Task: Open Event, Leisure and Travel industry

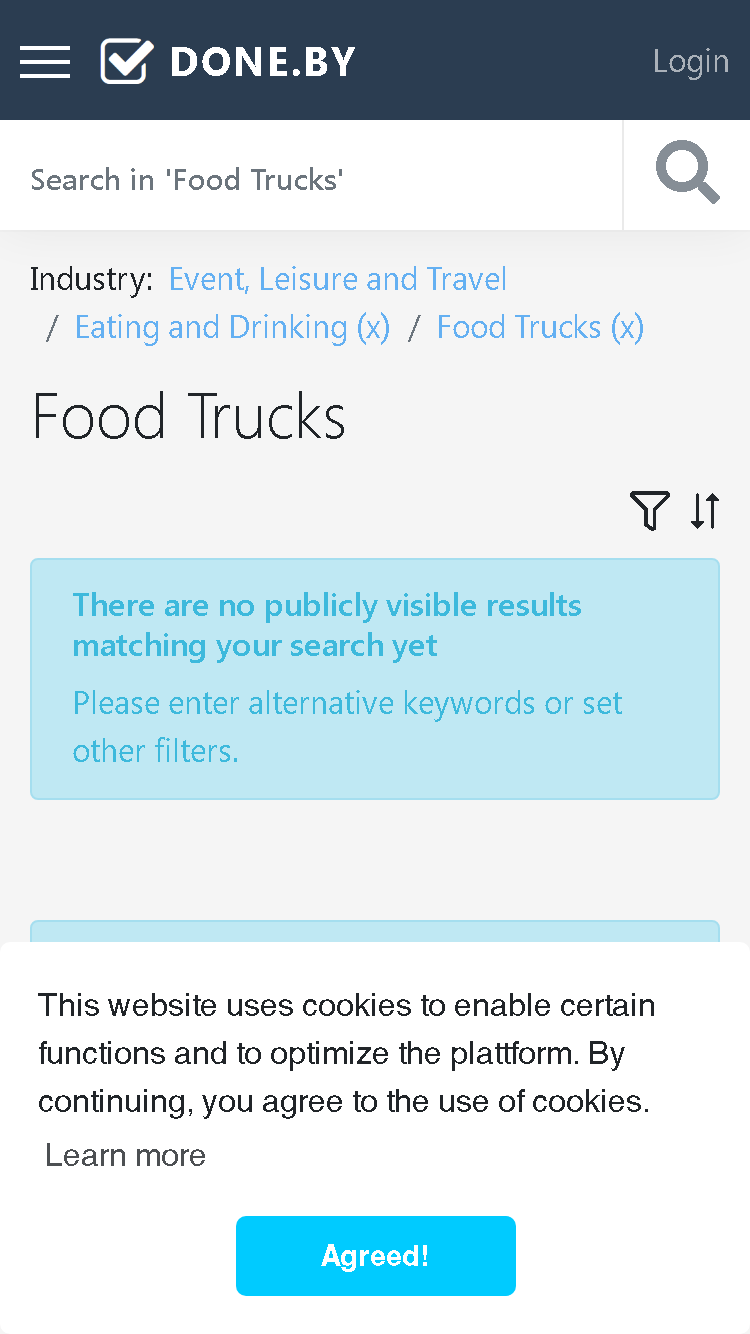Action: coord(338,279)
